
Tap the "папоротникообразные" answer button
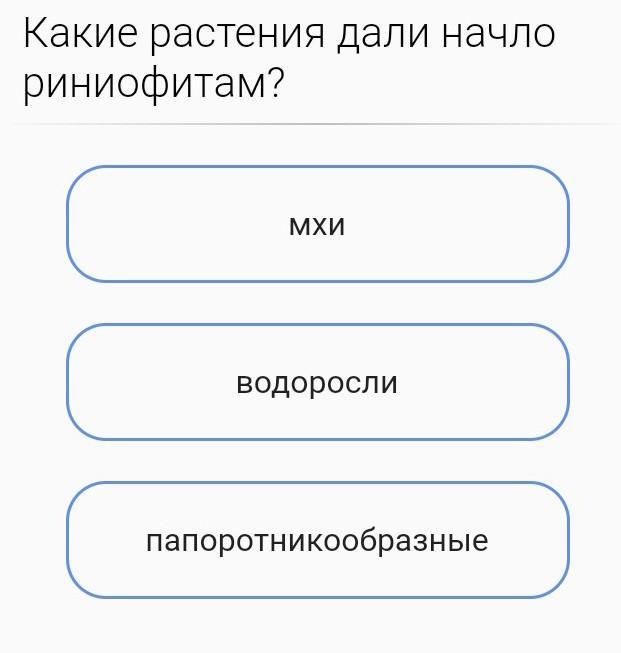tap(318, 540)
